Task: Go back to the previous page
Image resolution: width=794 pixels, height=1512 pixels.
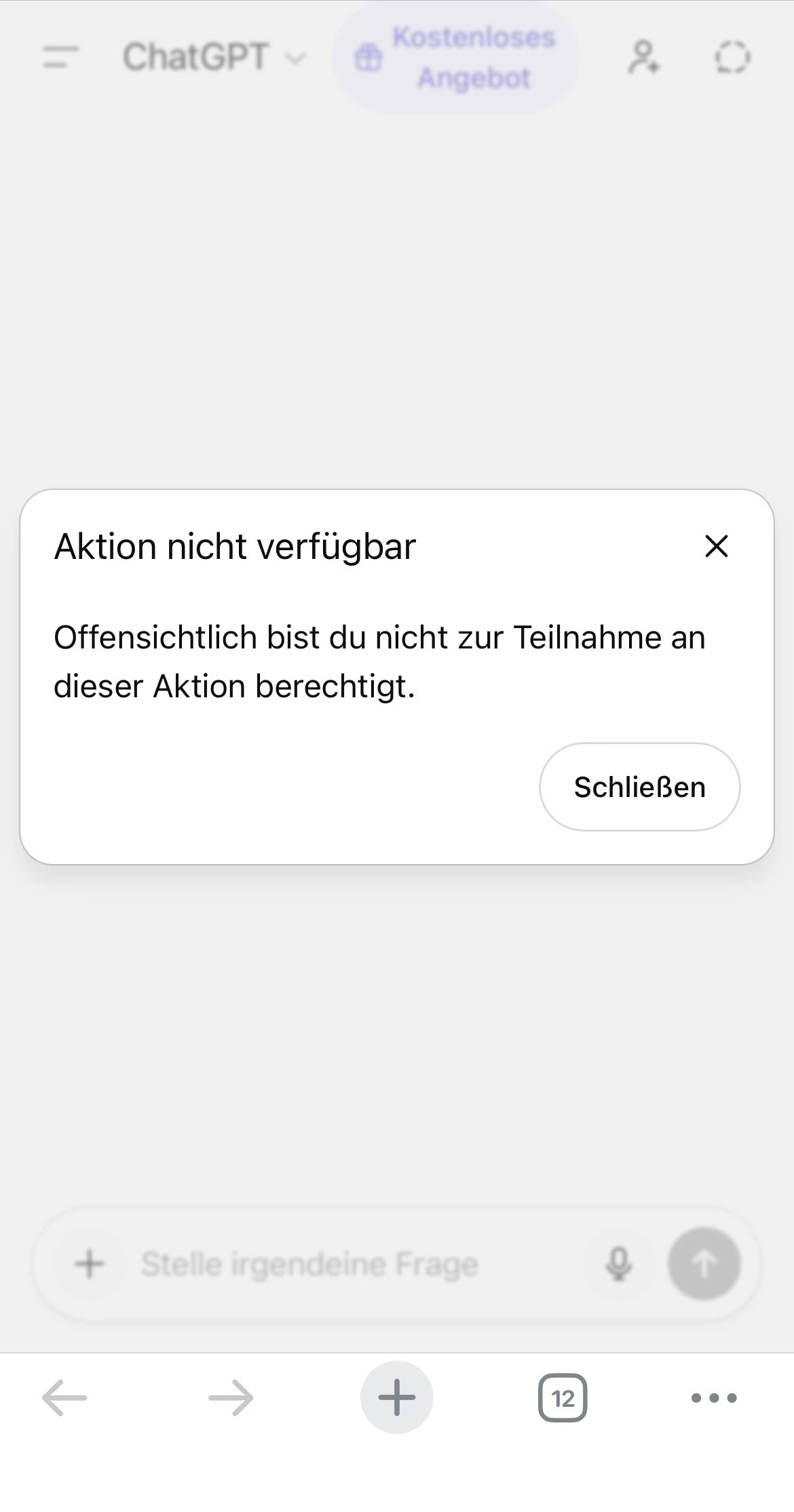Action: pos(64,1397)
